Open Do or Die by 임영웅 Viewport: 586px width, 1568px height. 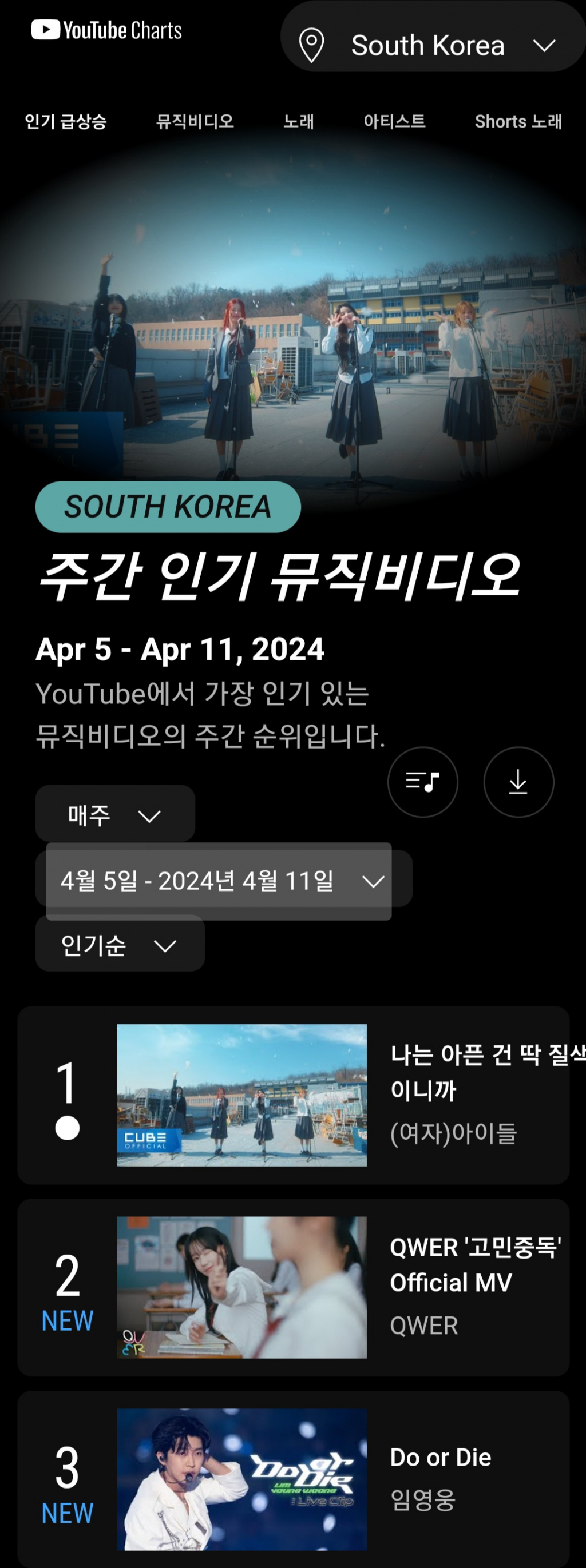tap(241, 1479)
